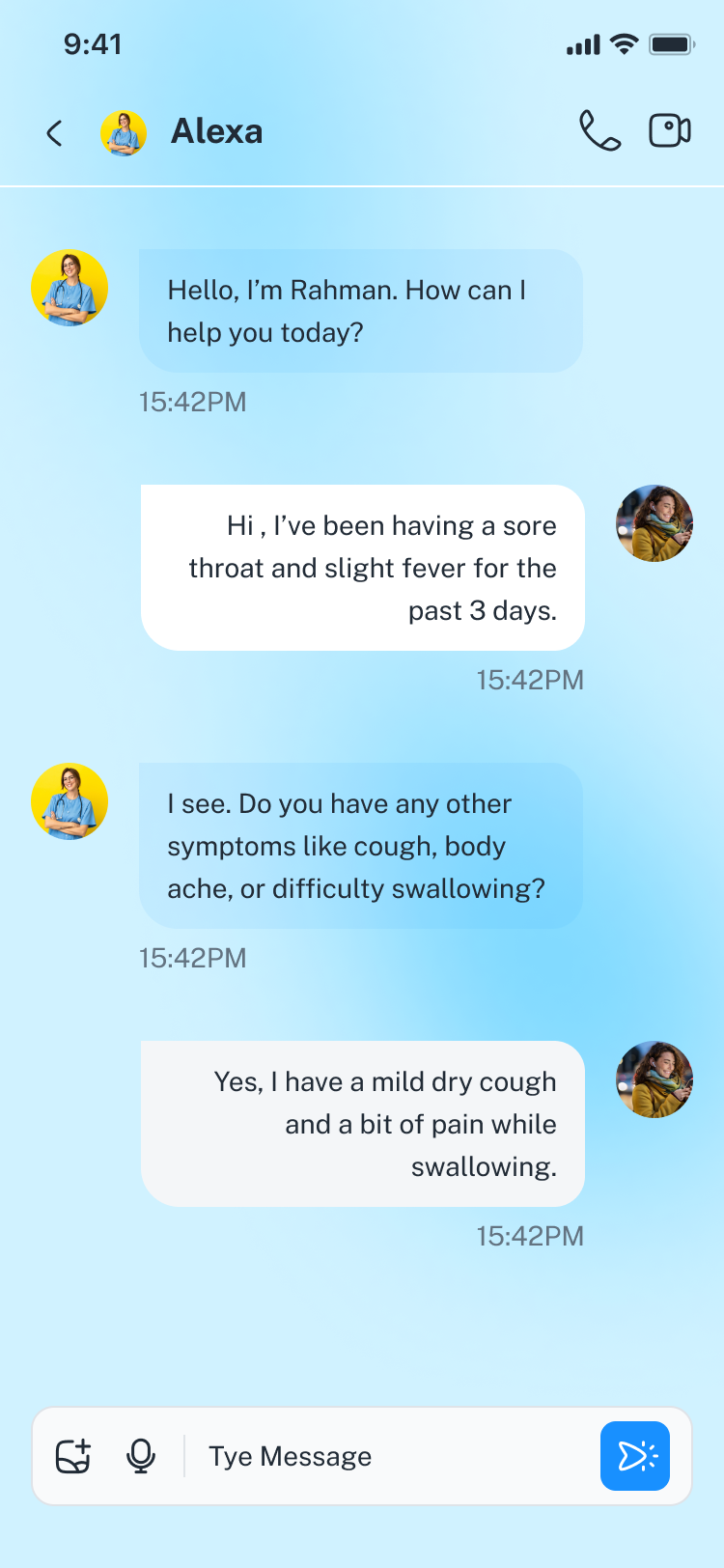Start a video call with Alexa
The width and height of the screenshot is (724, 1568).
[669, 130]
